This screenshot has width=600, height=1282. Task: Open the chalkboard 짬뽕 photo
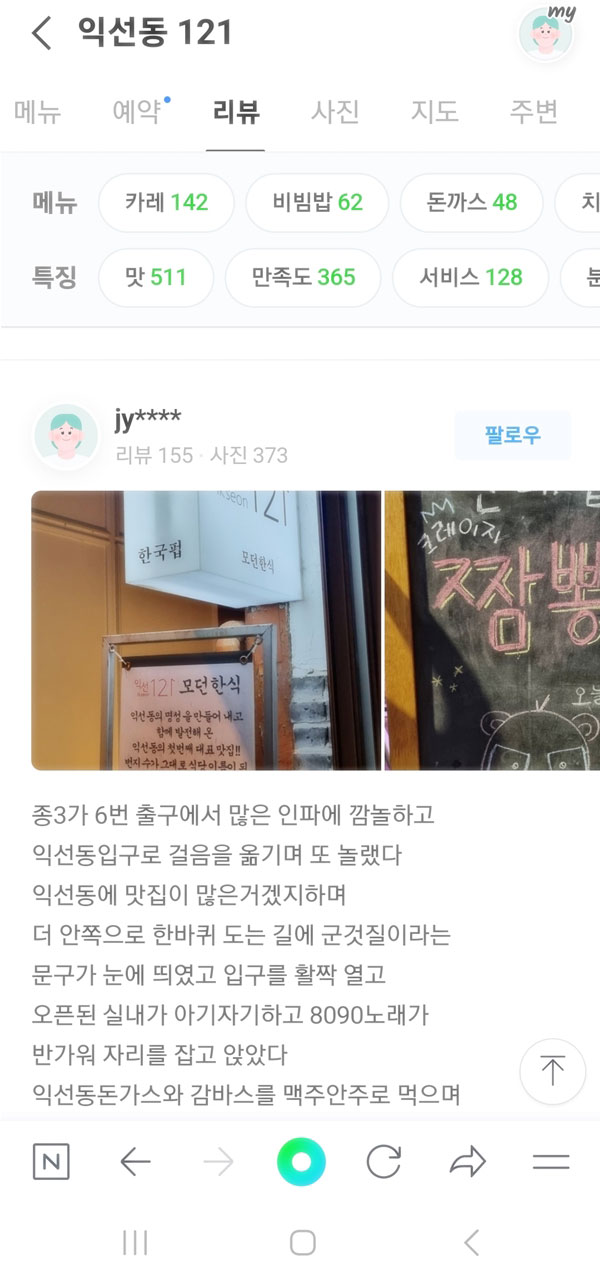click(x=493, y=630)
